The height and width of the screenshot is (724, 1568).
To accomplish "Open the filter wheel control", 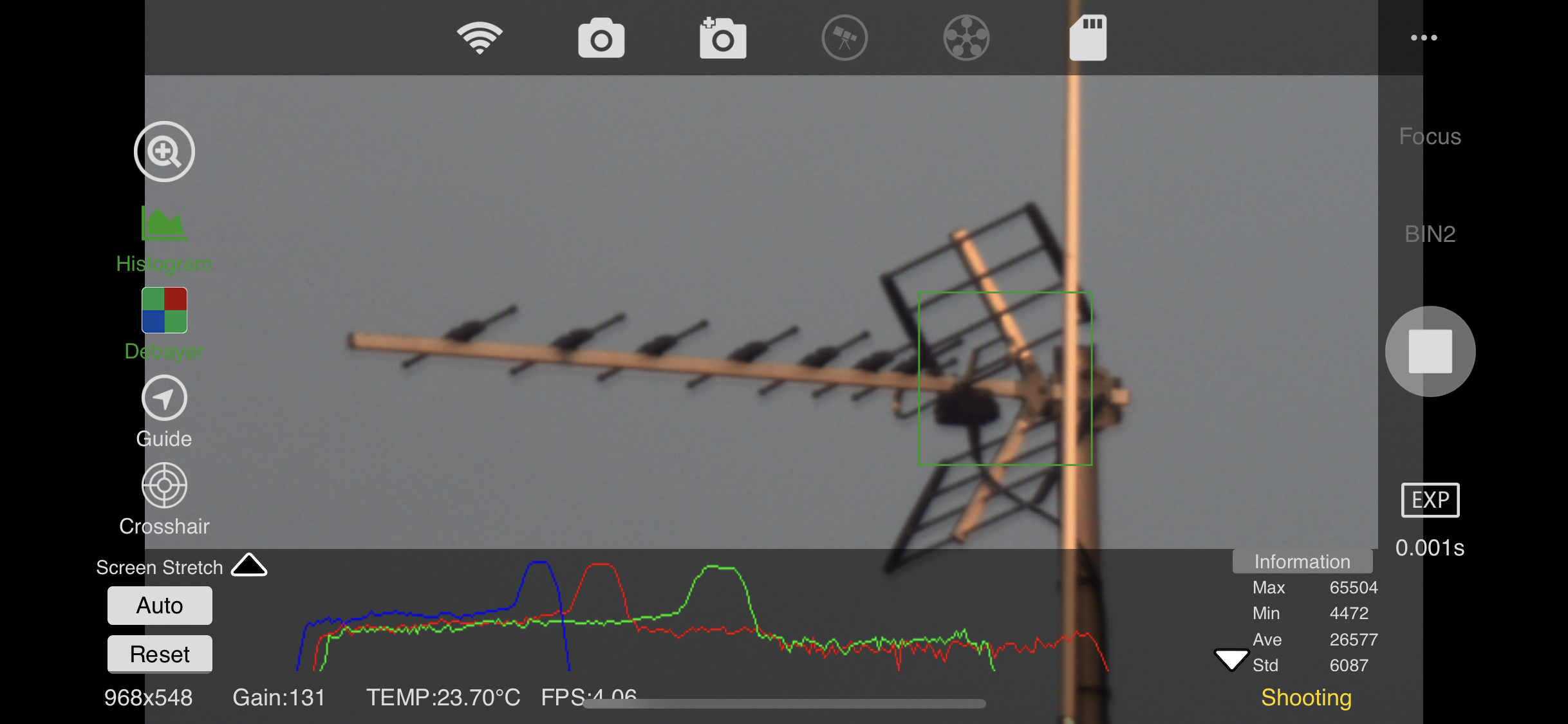I will coord(966,38).
